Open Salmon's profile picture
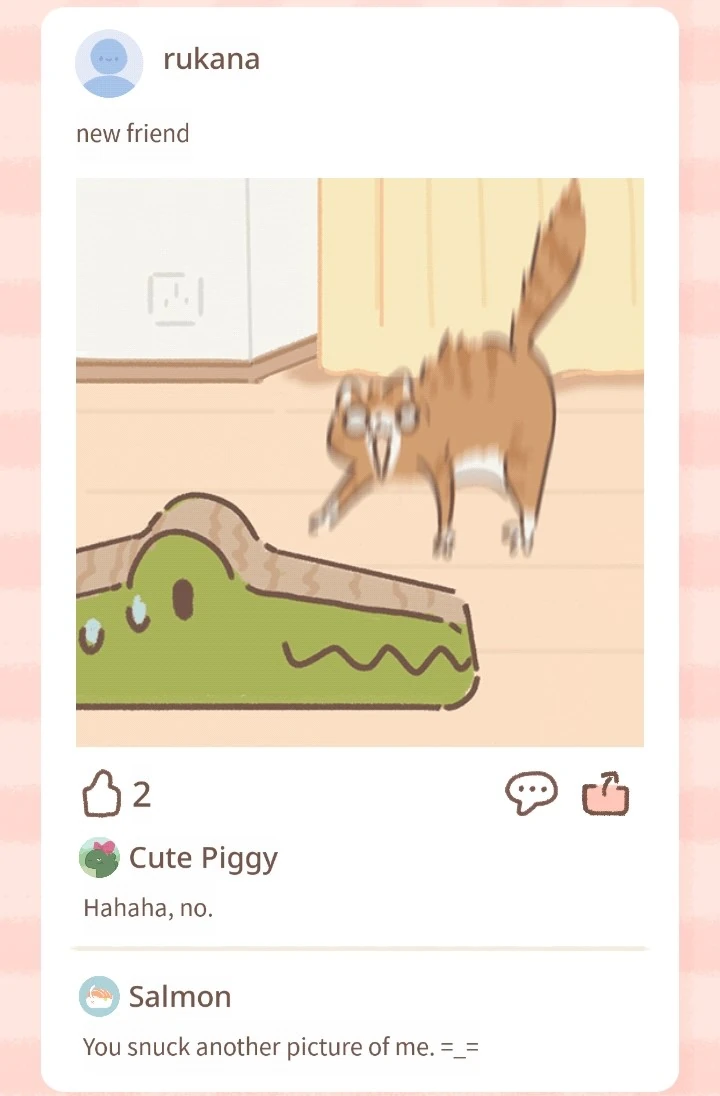Screen dimensions: 720x1096 point(99,996)
